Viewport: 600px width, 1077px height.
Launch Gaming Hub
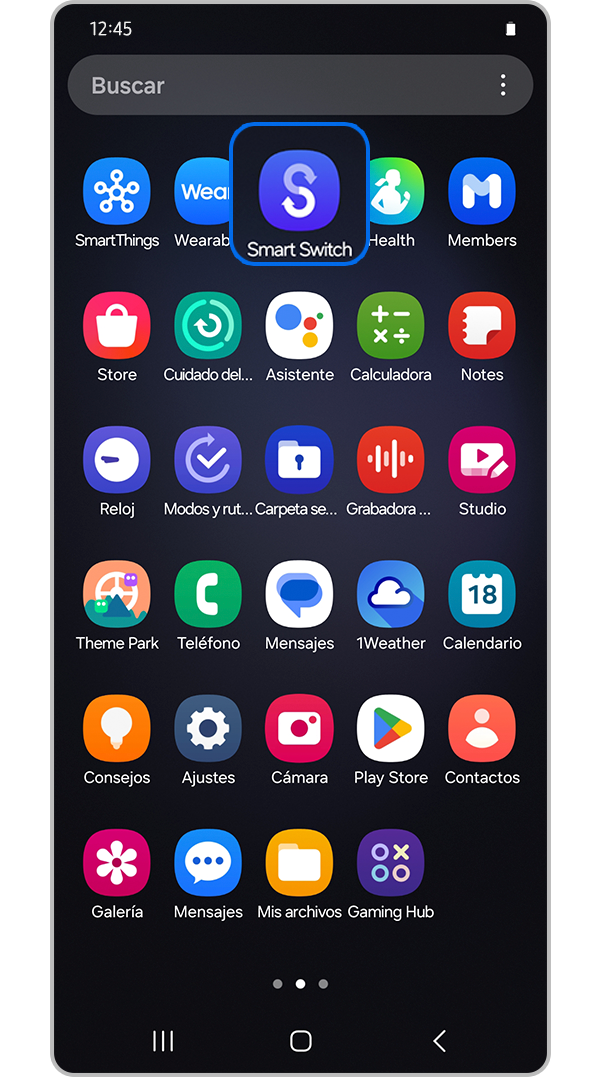(x=391, y=863)
